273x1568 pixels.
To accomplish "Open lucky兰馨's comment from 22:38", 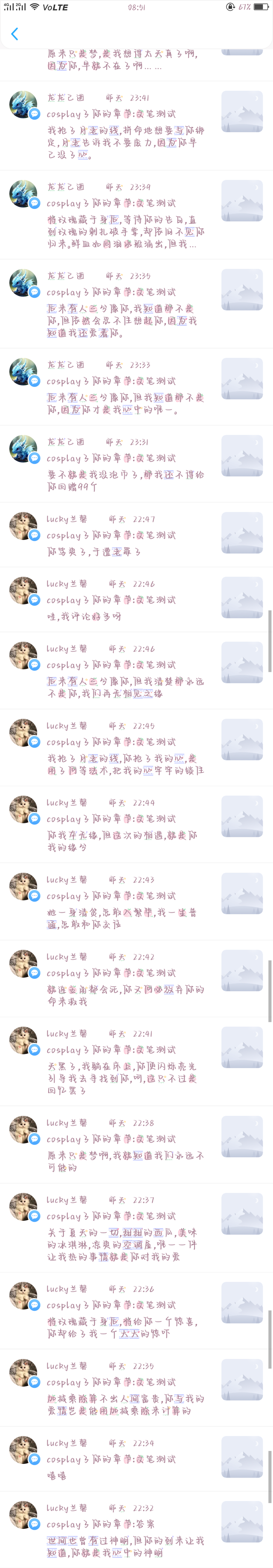I will click(x=136, y=1144).
